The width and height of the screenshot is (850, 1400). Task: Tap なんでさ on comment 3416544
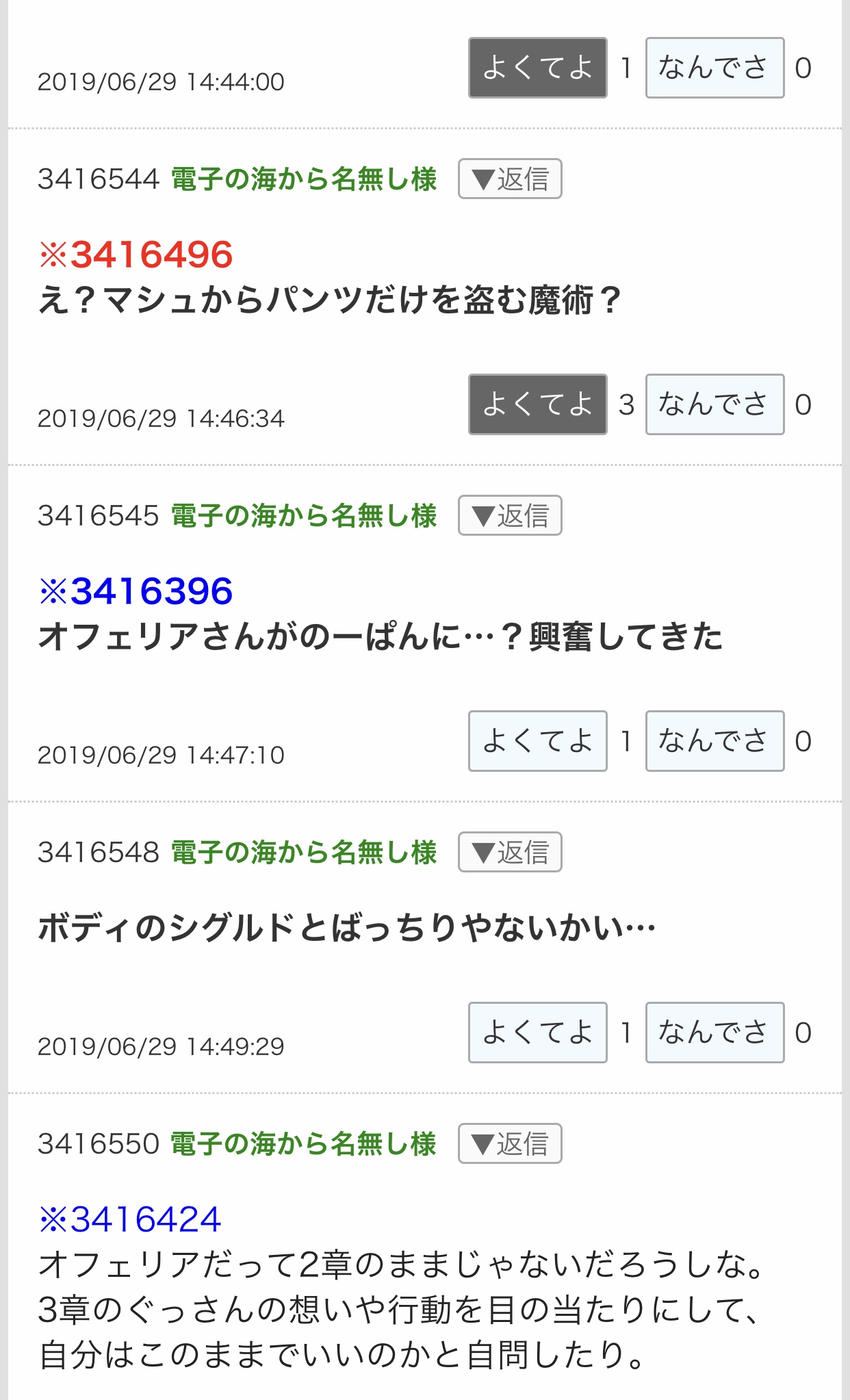[714, 404]
